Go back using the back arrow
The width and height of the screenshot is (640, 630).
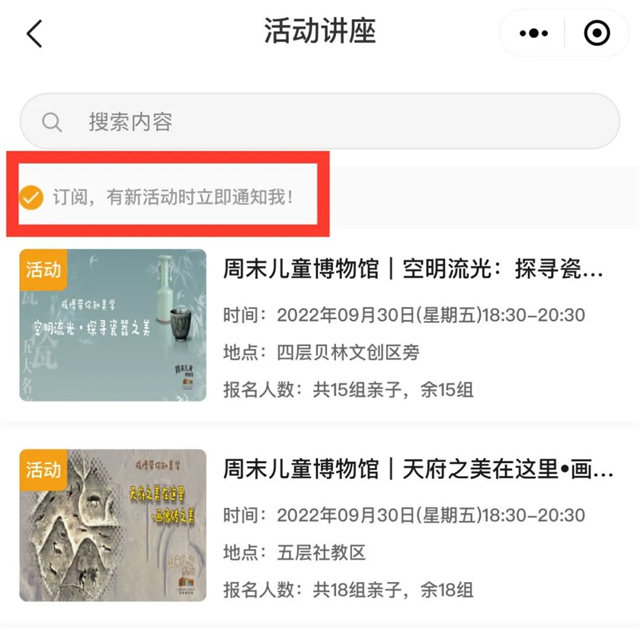pos(35,33)
